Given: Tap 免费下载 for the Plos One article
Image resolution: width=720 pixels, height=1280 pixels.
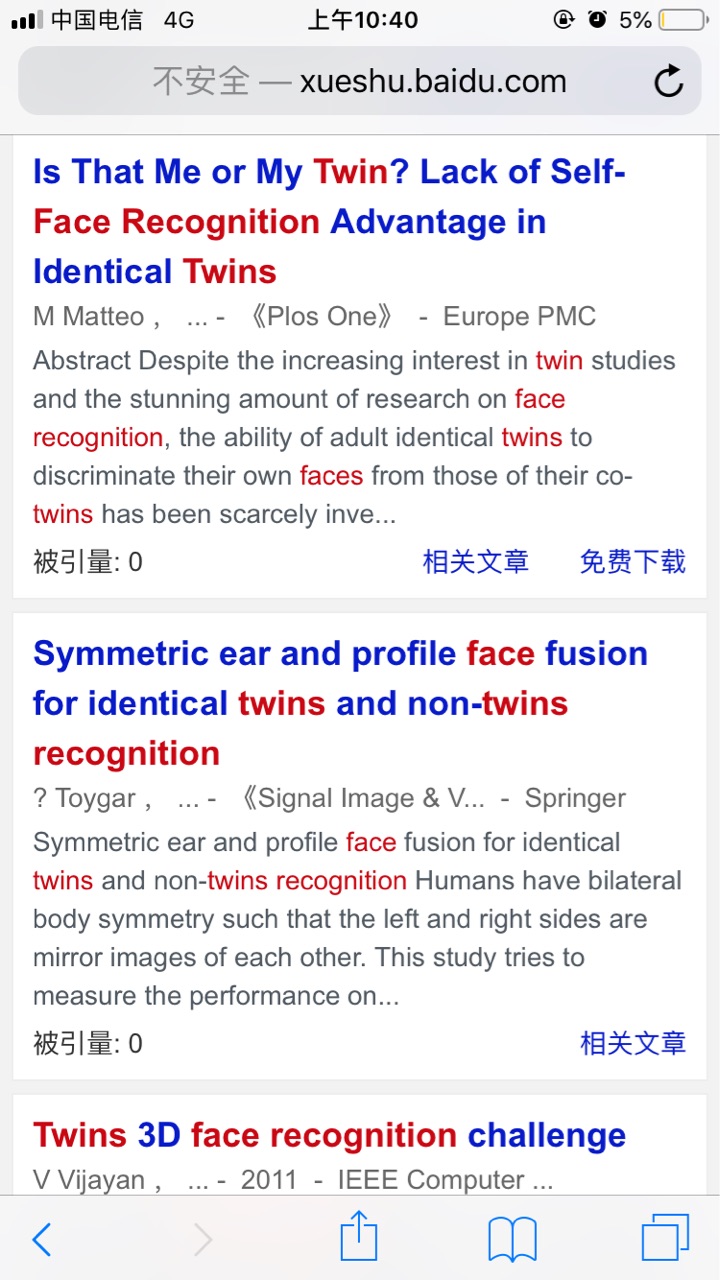Looking at the screenshot, I should point(633,562).
